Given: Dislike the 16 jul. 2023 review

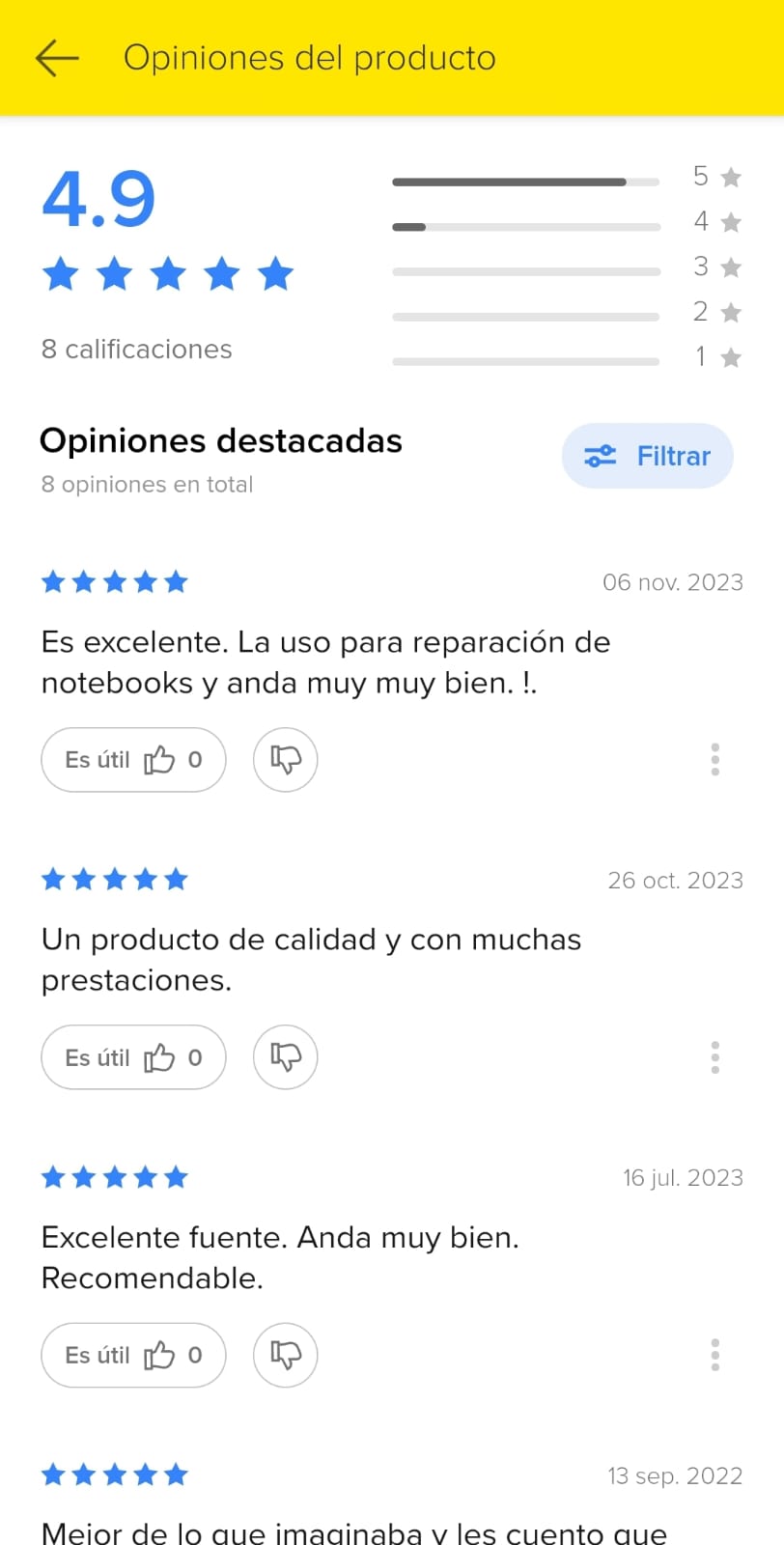Looking at the screenshot, I should pos(285,1355).
